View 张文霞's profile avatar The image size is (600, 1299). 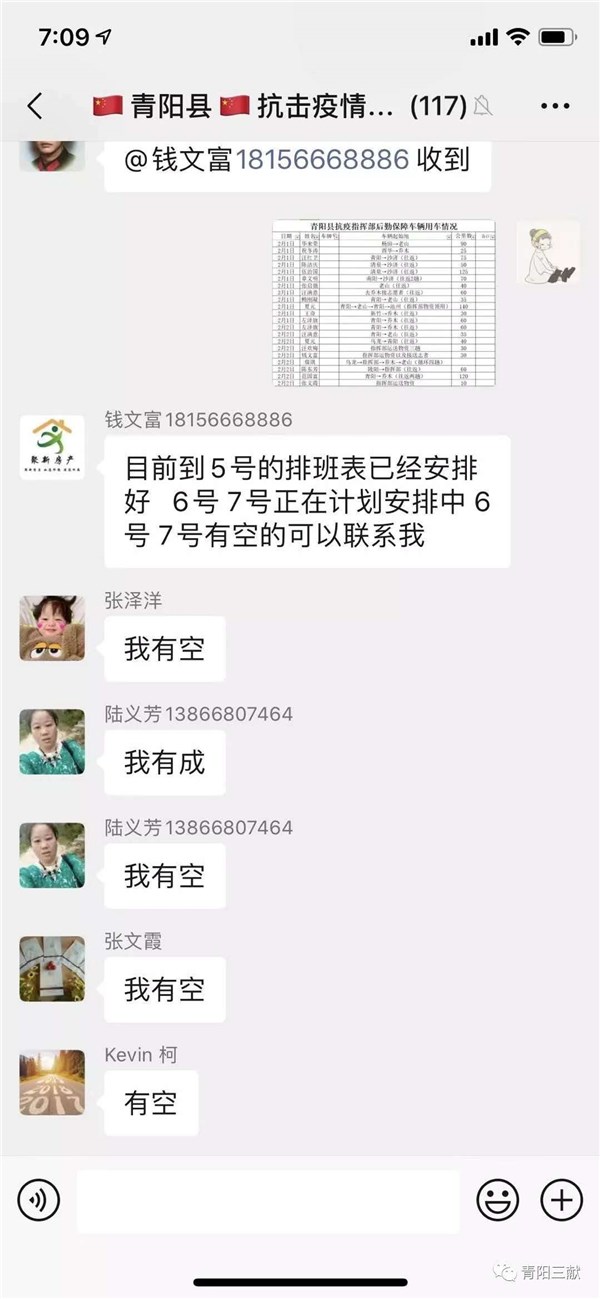(52, 969)
